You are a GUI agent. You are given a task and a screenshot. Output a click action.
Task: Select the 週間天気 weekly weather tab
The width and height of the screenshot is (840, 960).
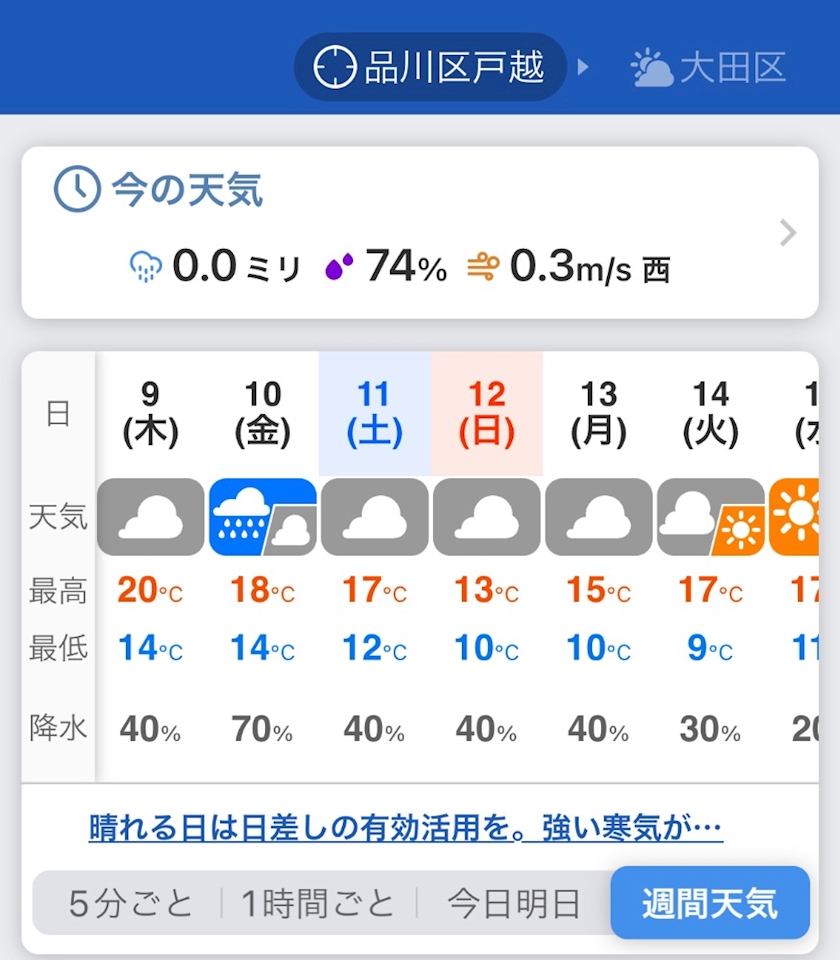[710, 903]
